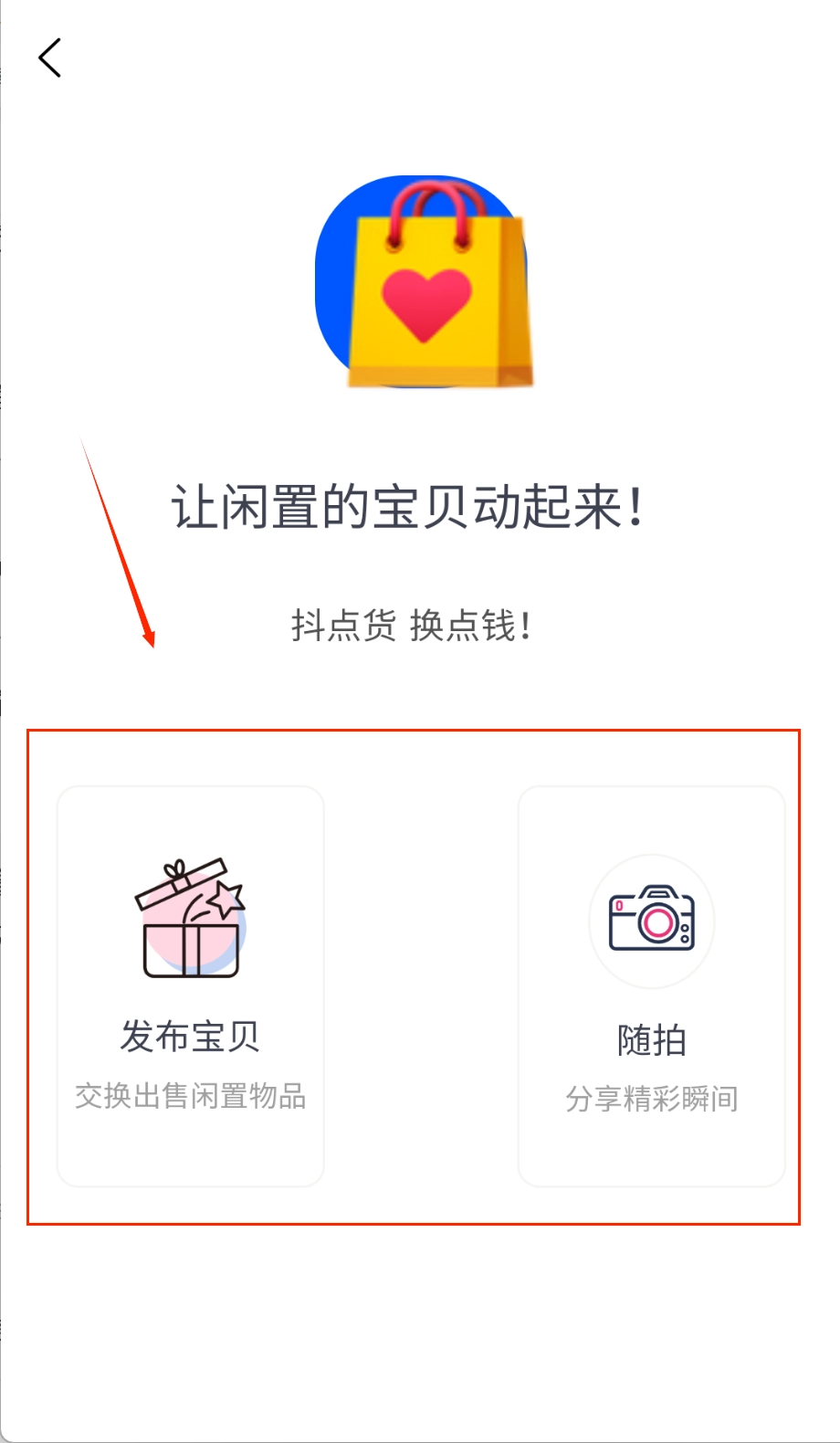840x1443 pixels.
Task: Click the slogan 抖点货 换点钱!
Action: (410, 626)
